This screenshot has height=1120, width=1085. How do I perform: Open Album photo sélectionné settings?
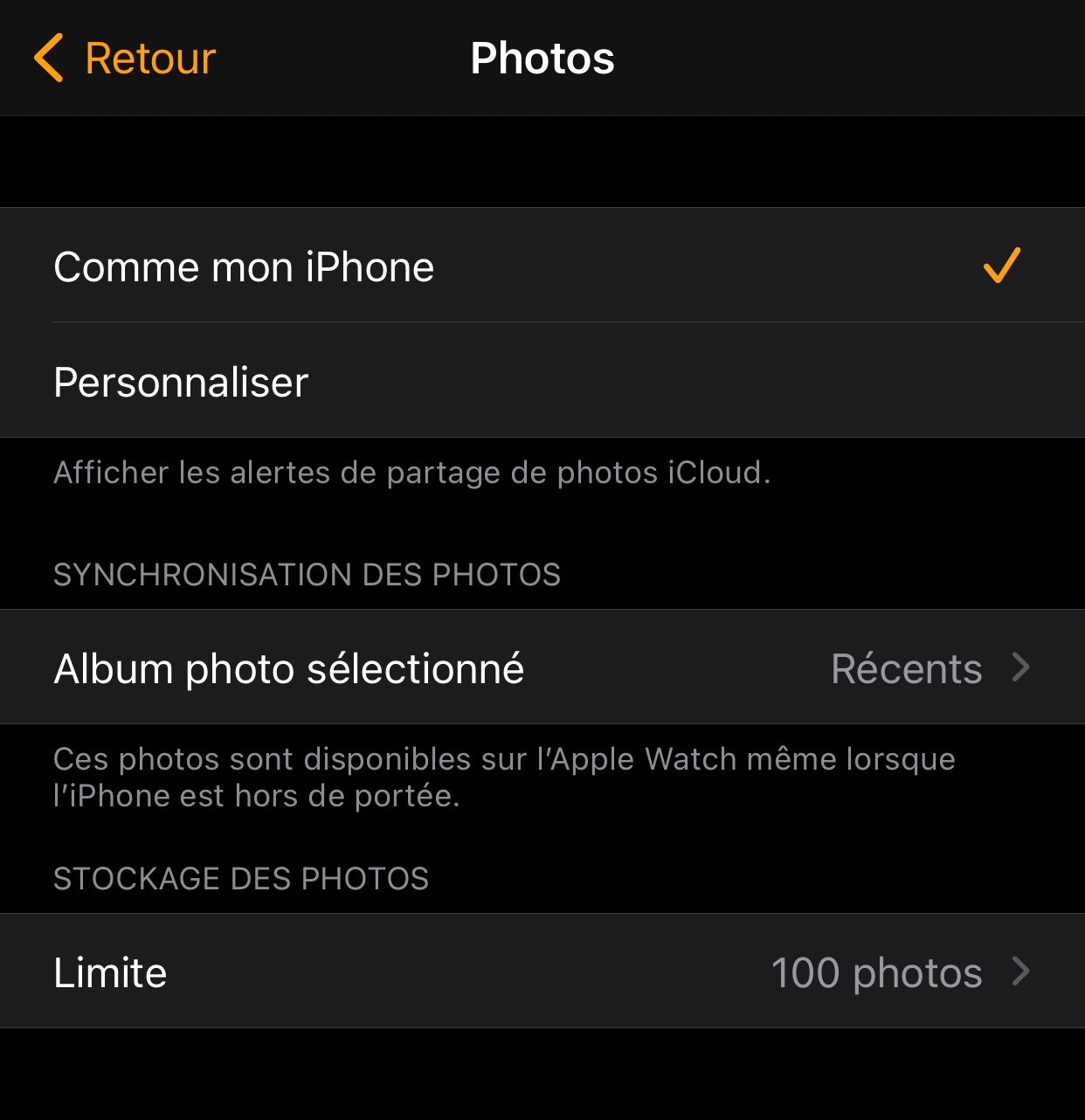click(x=542, y=667)
